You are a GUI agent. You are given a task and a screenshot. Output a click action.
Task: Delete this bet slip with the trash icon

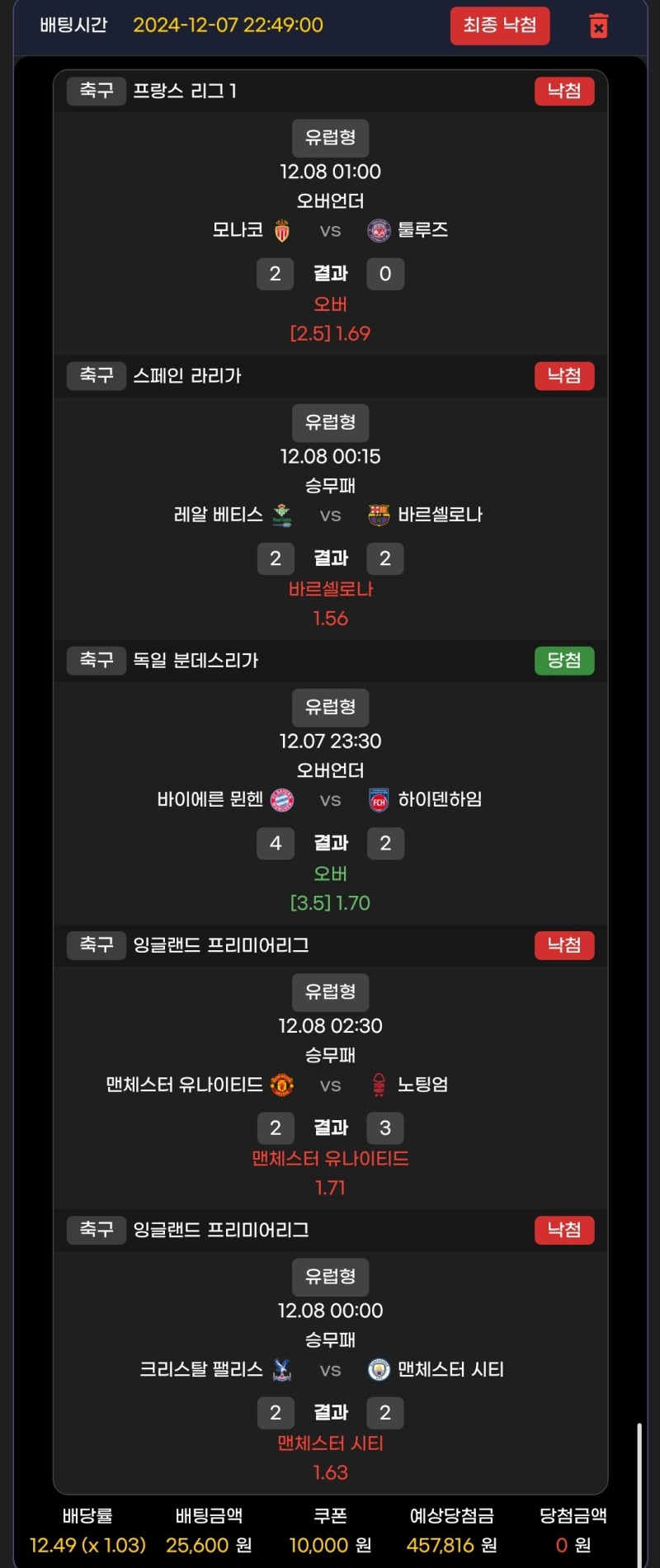[599, 26]
